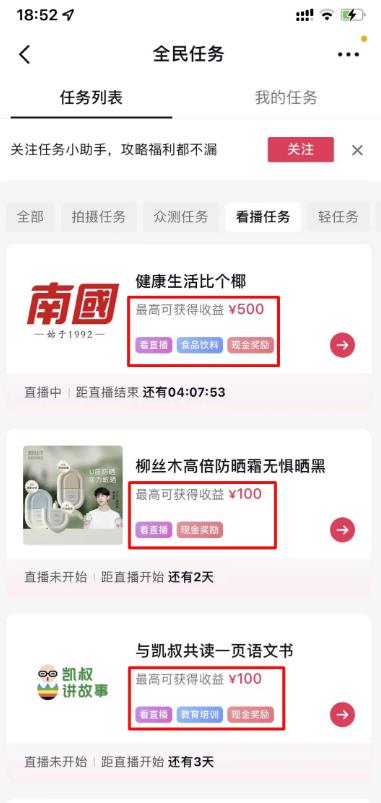Select the 看播任务 filter chip

263,217
